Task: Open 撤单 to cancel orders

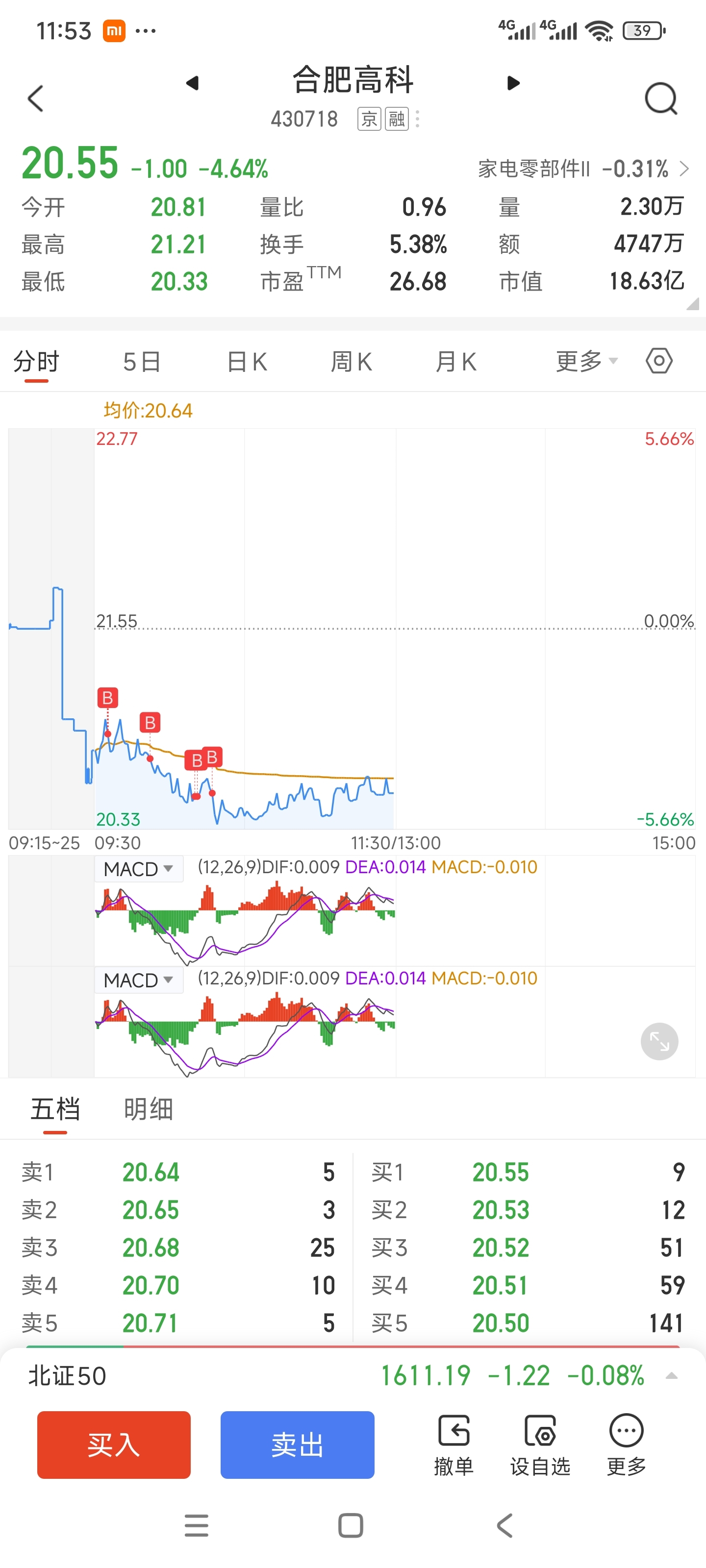Action: [x=454, y=1445]
